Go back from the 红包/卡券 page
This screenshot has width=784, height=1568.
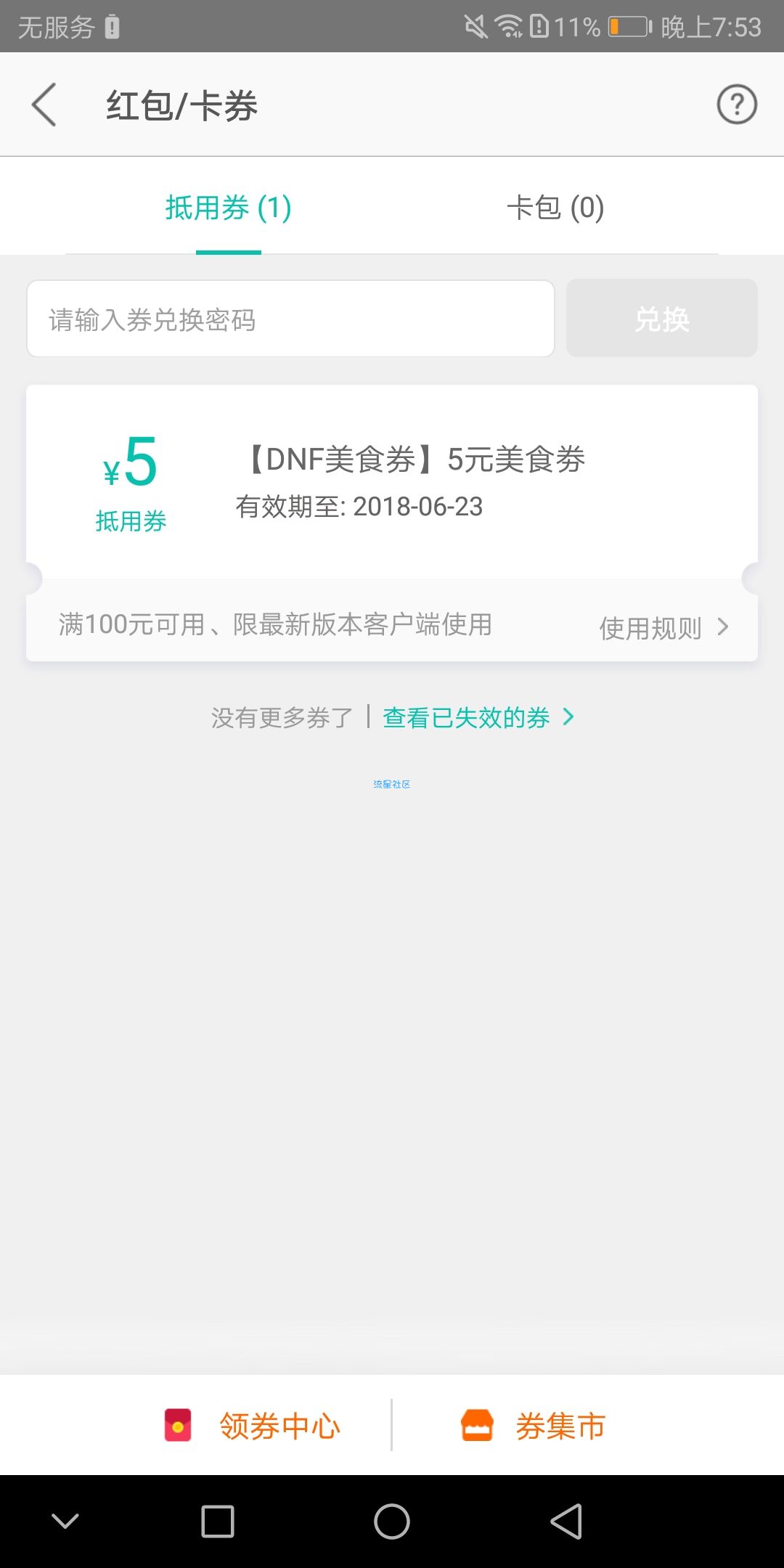pos(44,105)
